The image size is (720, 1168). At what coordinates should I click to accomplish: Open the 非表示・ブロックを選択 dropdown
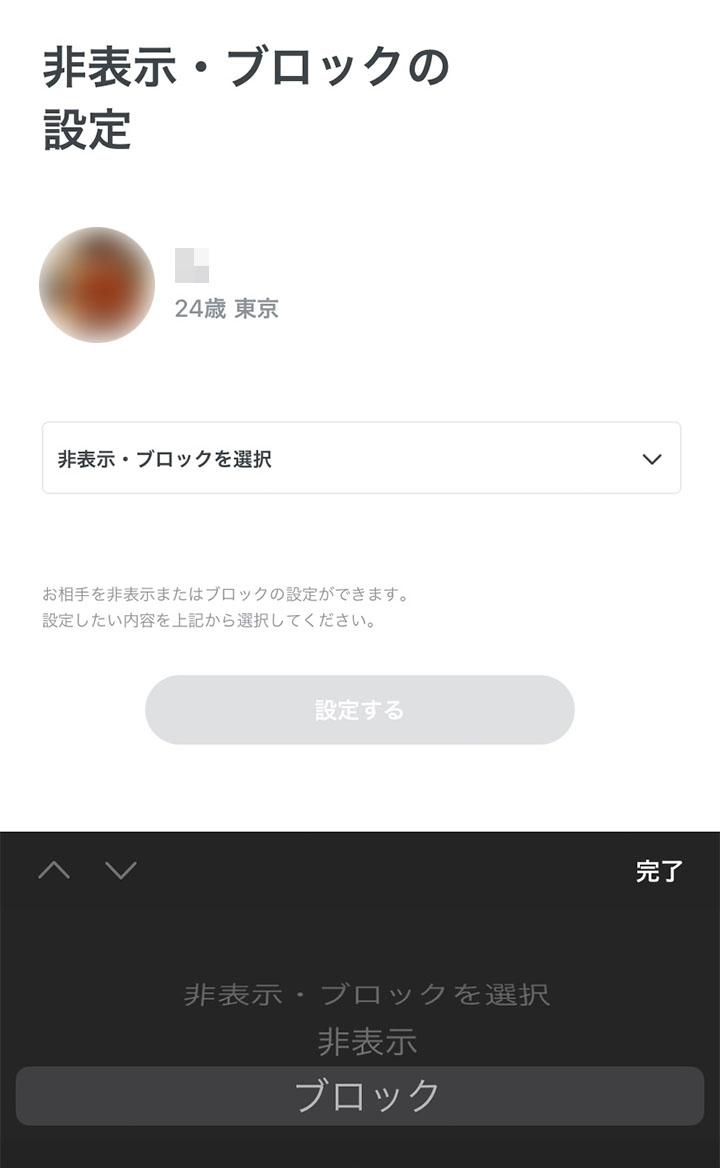pos(361,457)
